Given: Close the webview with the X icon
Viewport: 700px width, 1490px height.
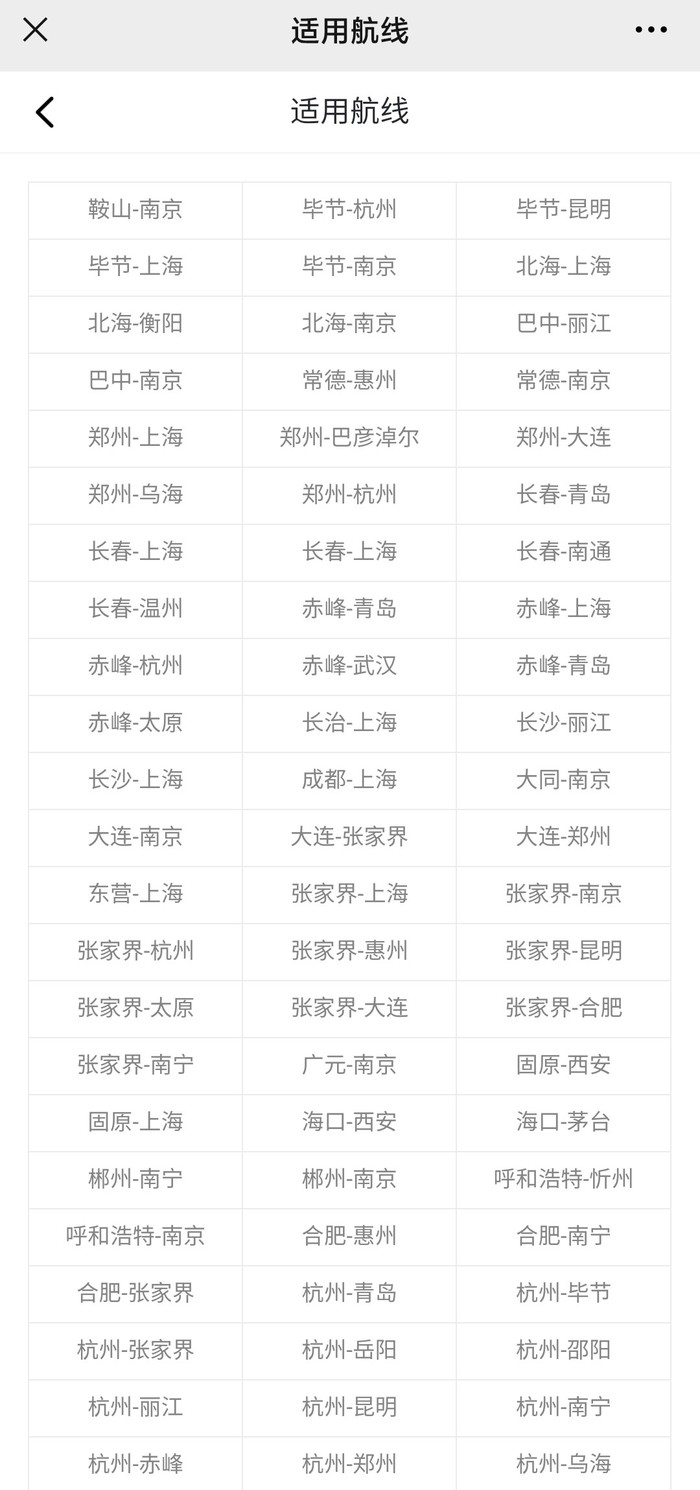Looking at the screenshot, I should (x=35, y=30).
